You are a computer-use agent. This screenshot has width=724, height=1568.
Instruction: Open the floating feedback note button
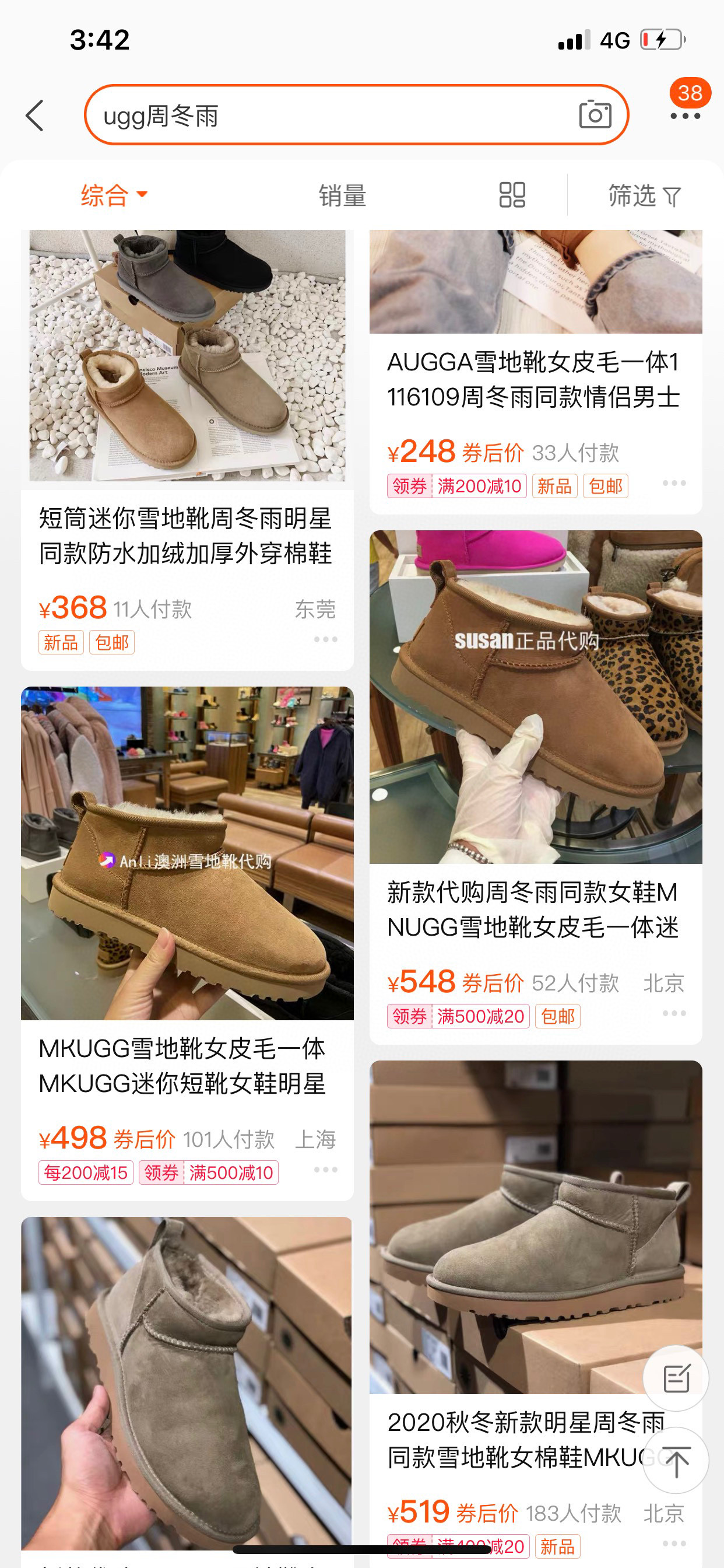(676, 1378)
